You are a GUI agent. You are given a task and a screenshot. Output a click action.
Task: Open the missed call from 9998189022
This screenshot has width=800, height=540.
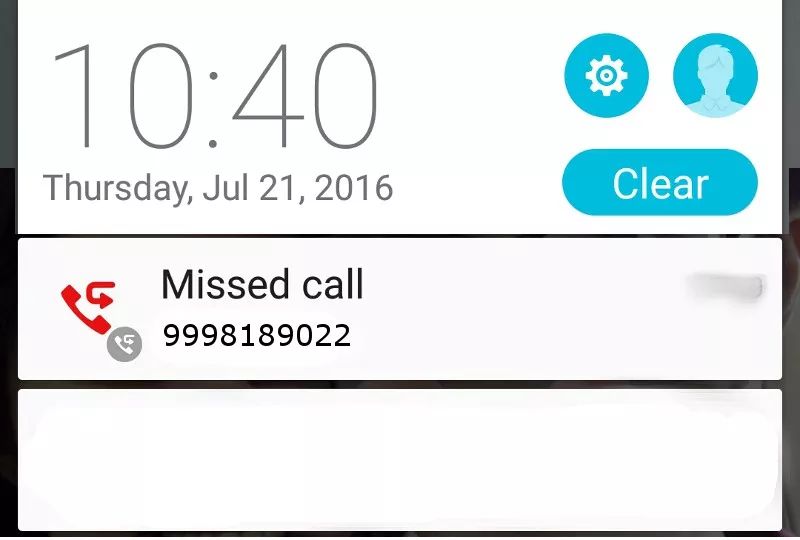400,309
